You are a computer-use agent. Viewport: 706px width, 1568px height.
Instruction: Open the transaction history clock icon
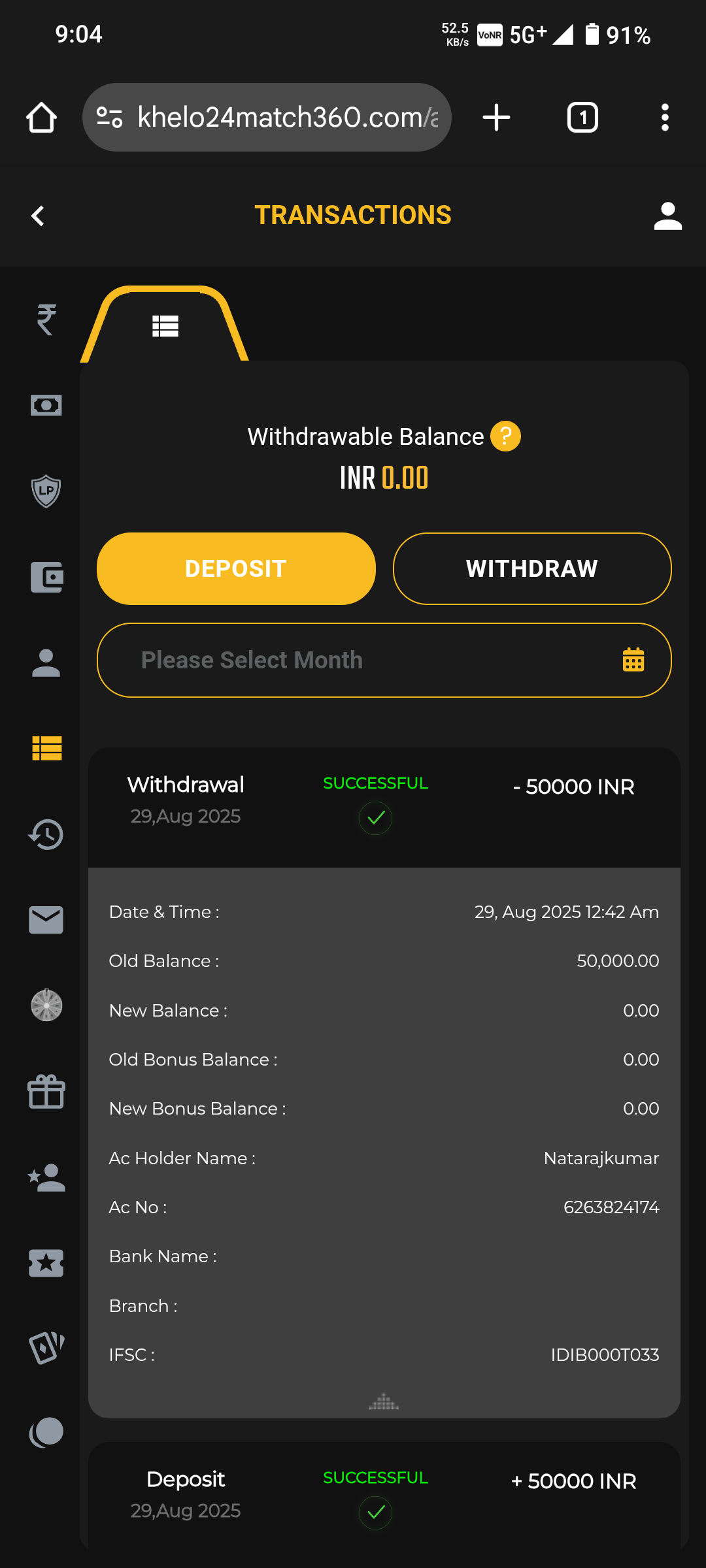[46, 834]
